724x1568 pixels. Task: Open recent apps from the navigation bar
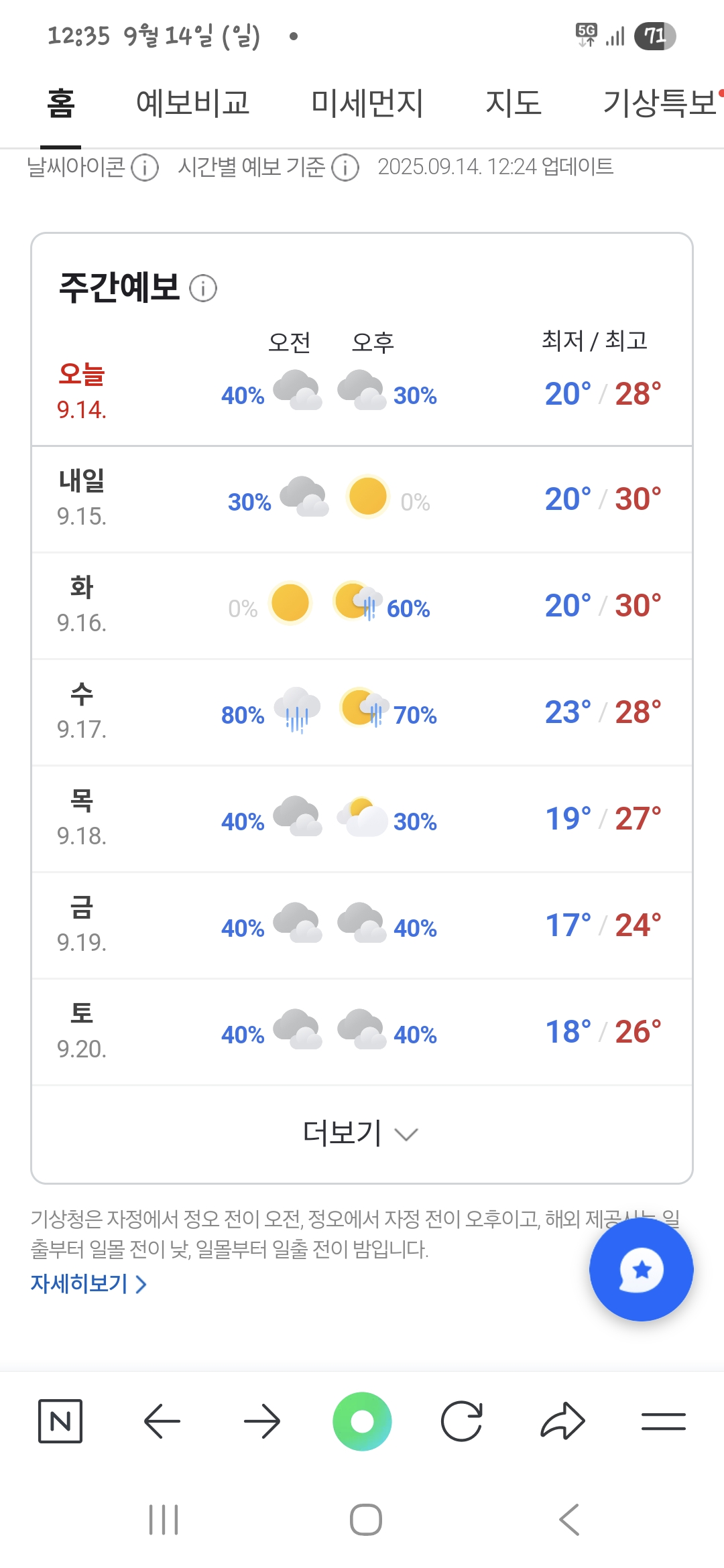164,1519
